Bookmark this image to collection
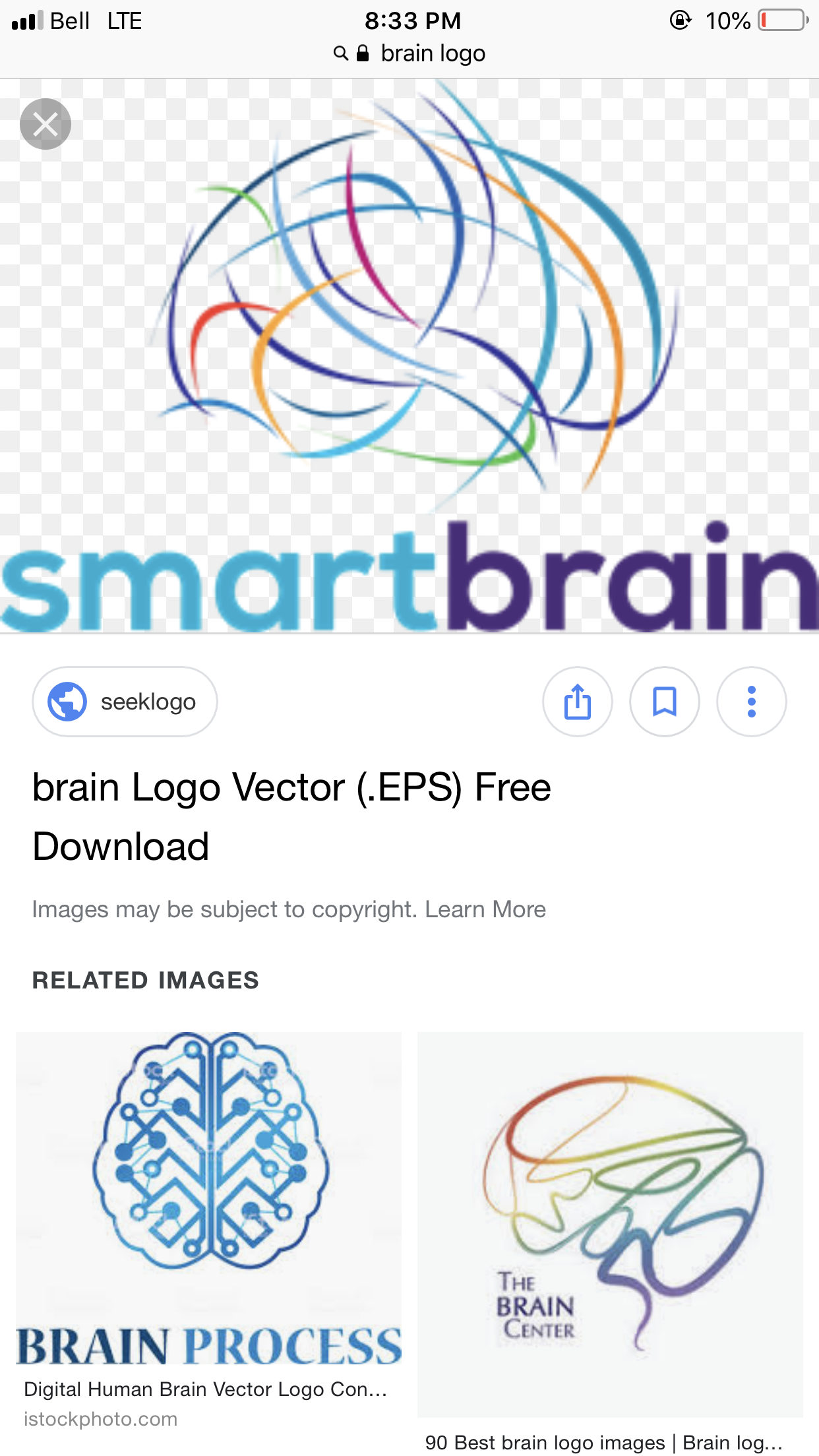This screenshot has width=819, height=1456. point(664,702)
